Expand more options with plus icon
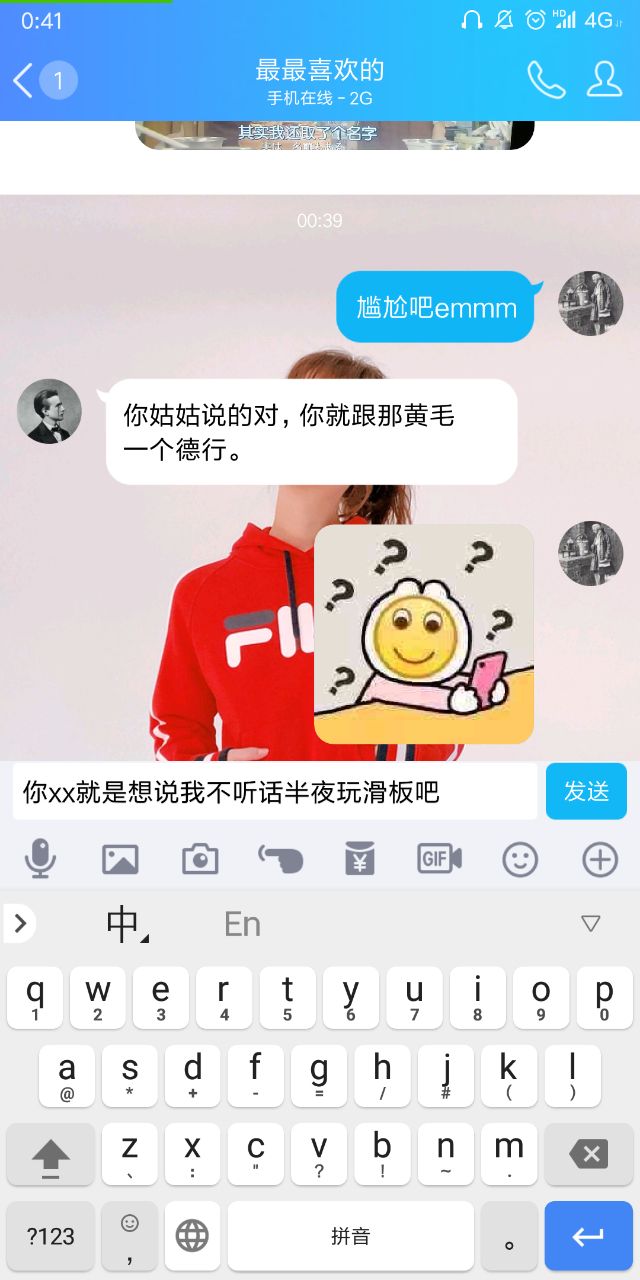 tap(600, 859)
